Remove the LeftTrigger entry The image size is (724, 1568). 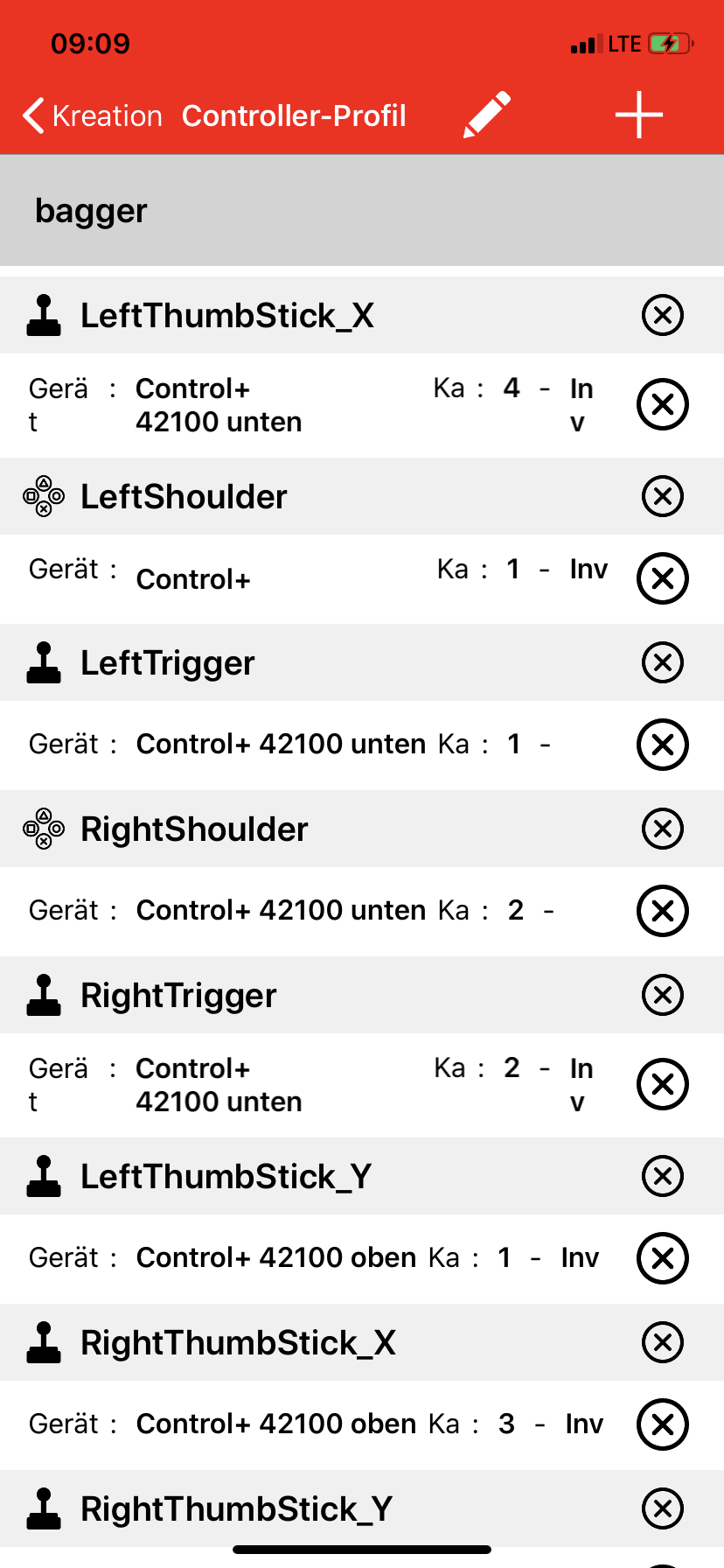(x=663, y=662)
